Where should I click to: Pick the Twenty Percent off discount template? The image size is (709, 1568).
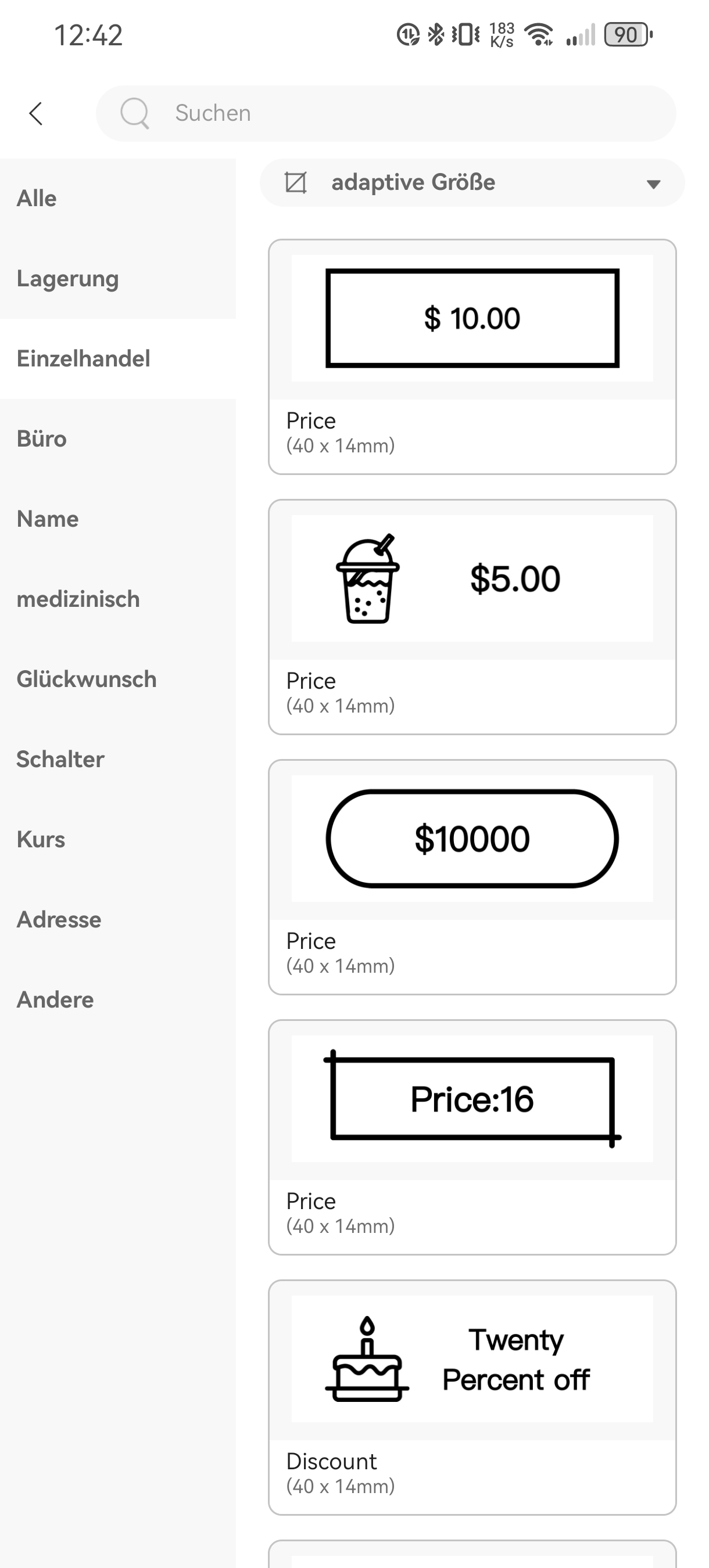472,1398
